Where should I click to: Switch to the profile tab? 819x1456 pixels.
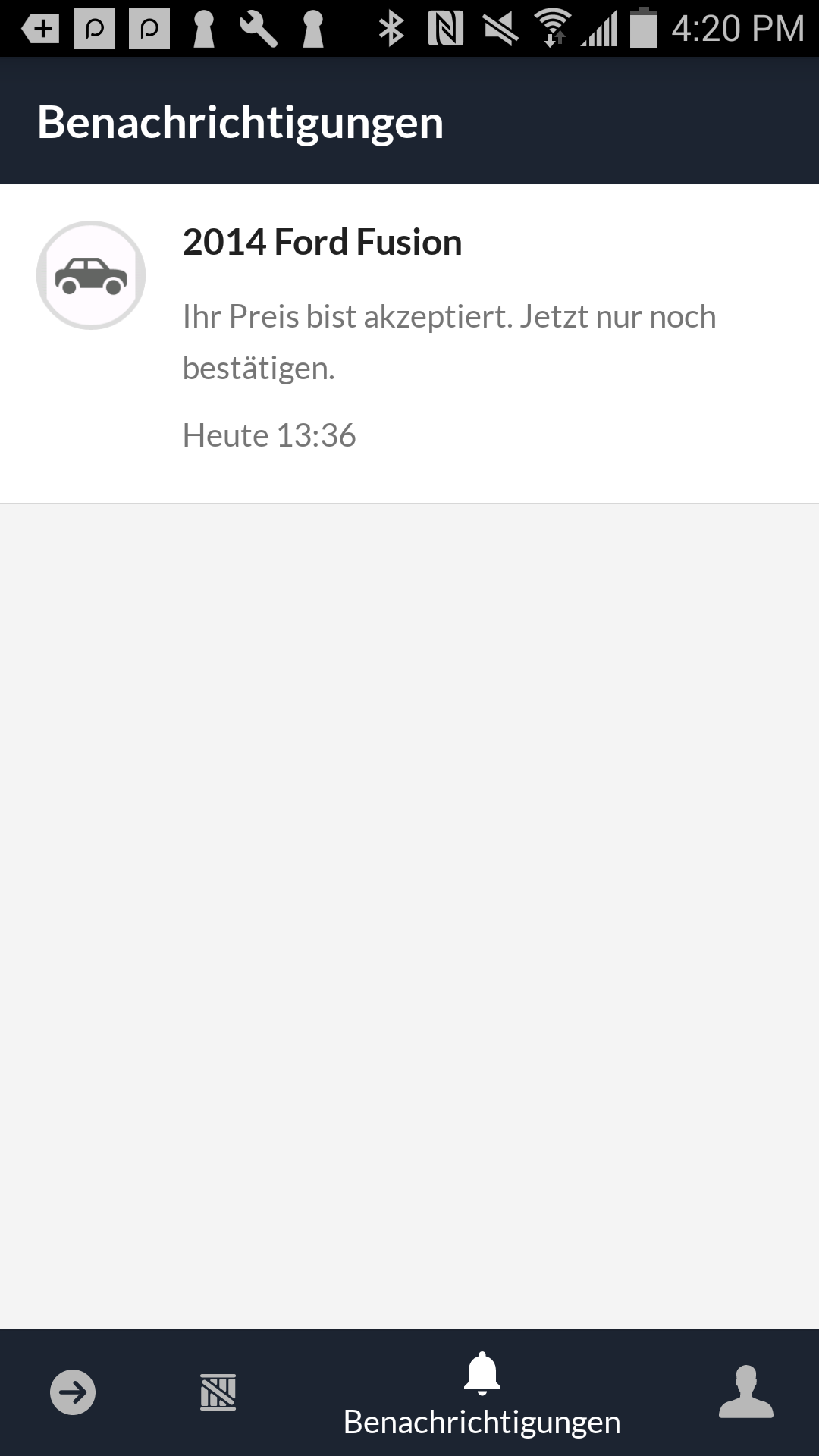pyautogui.click(x=745, y=1392)
